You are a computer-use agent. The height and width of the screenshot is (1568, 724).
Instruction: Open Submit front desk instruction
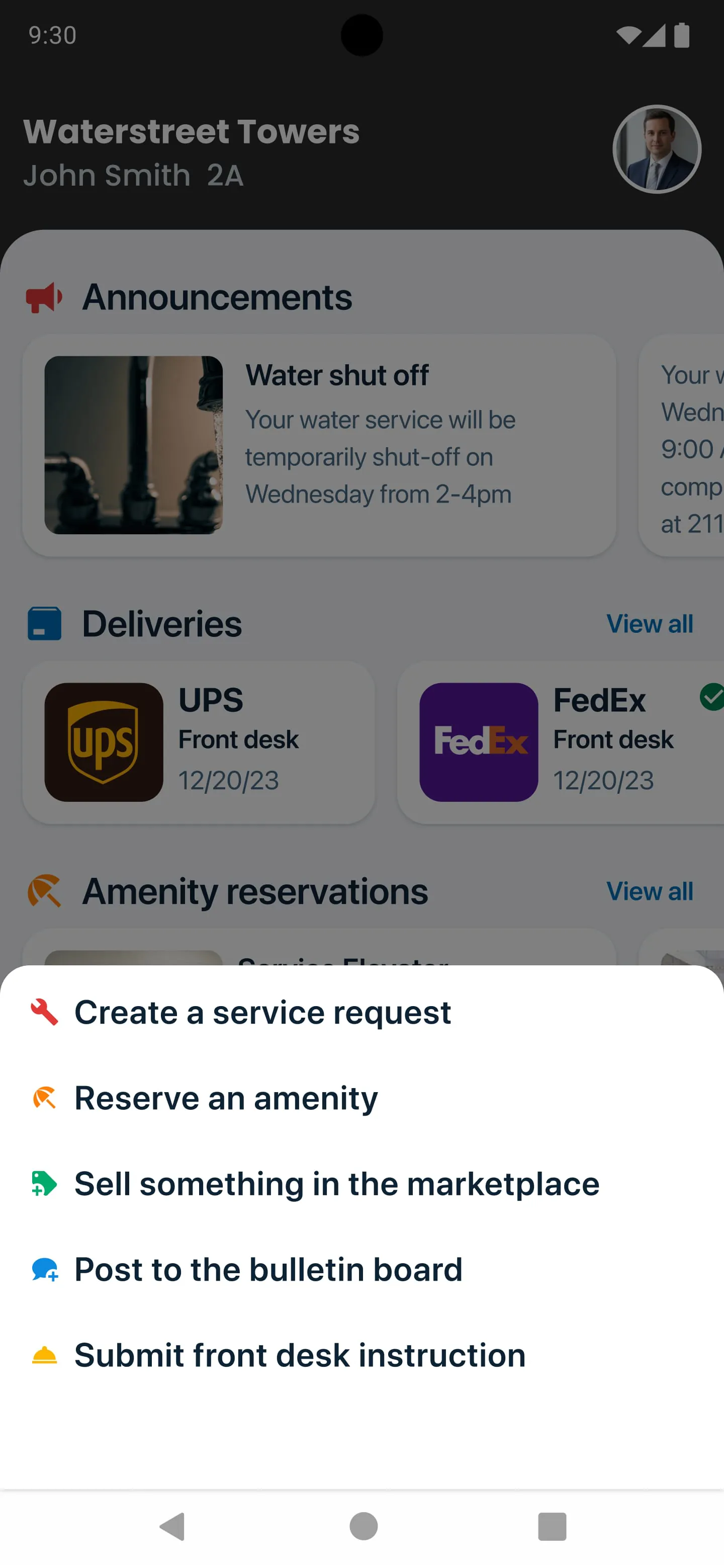coord(300,1356)
